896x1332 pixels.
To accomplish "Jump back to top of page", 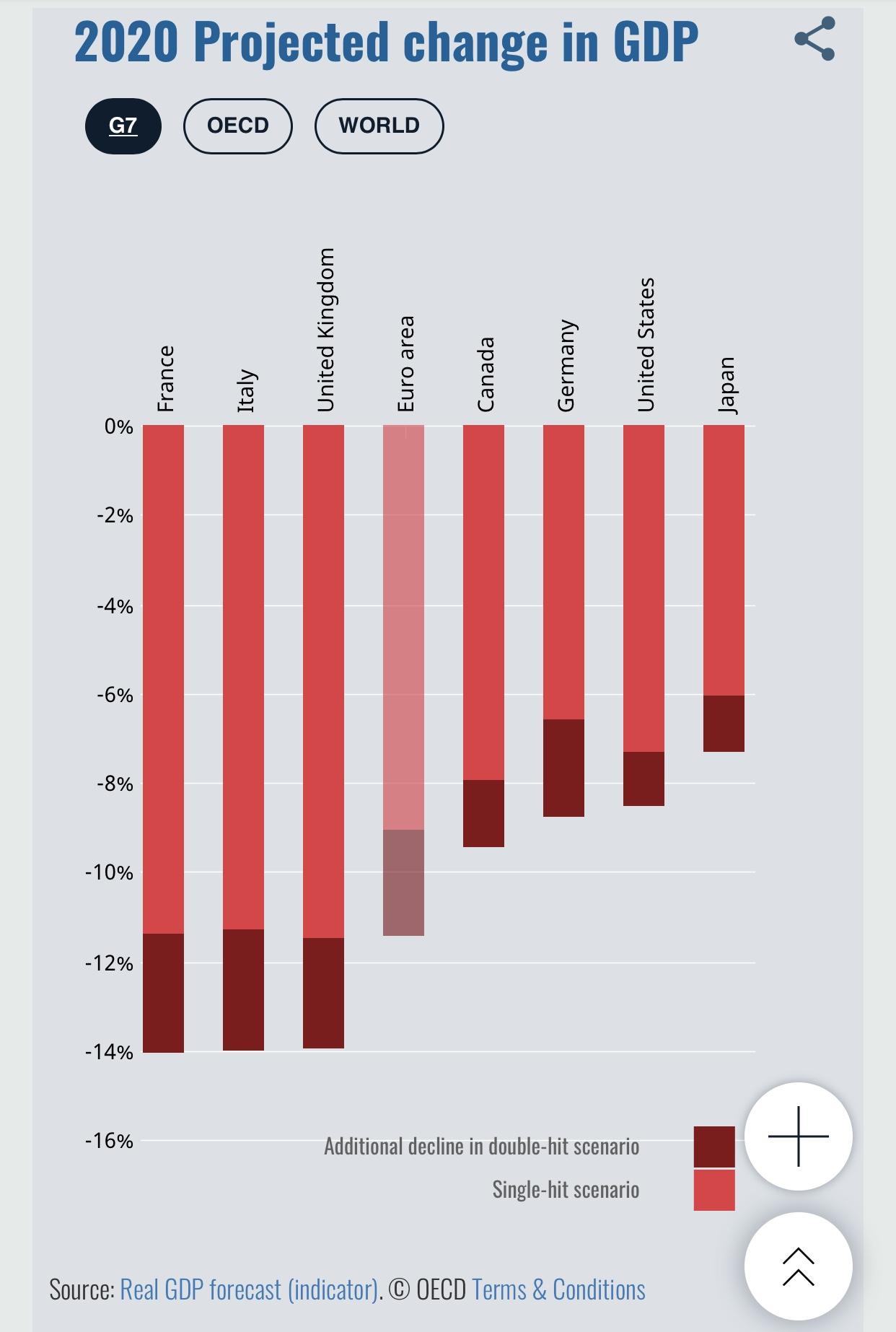I will click(x=798, y=1266).
